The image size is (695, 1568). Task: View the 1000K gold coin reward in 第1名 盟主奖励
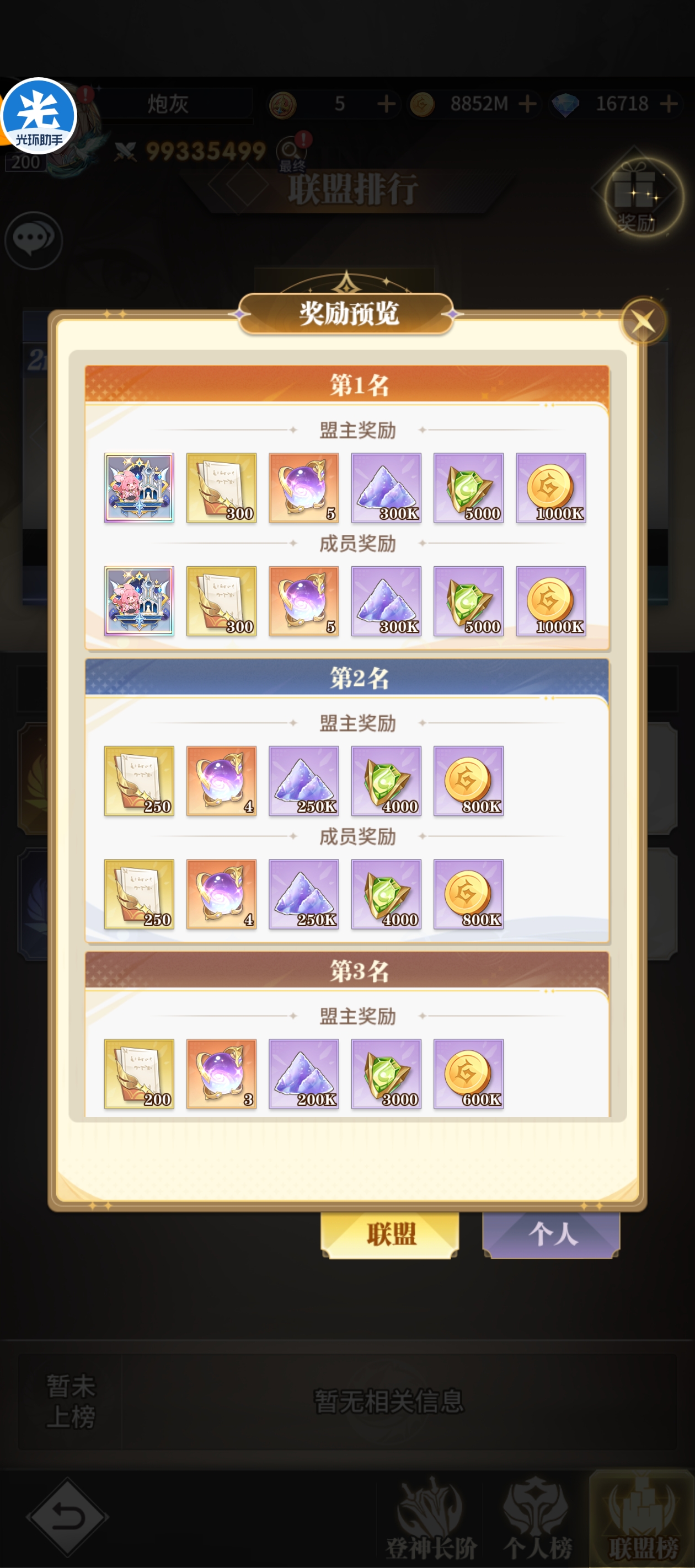[550, 487]
